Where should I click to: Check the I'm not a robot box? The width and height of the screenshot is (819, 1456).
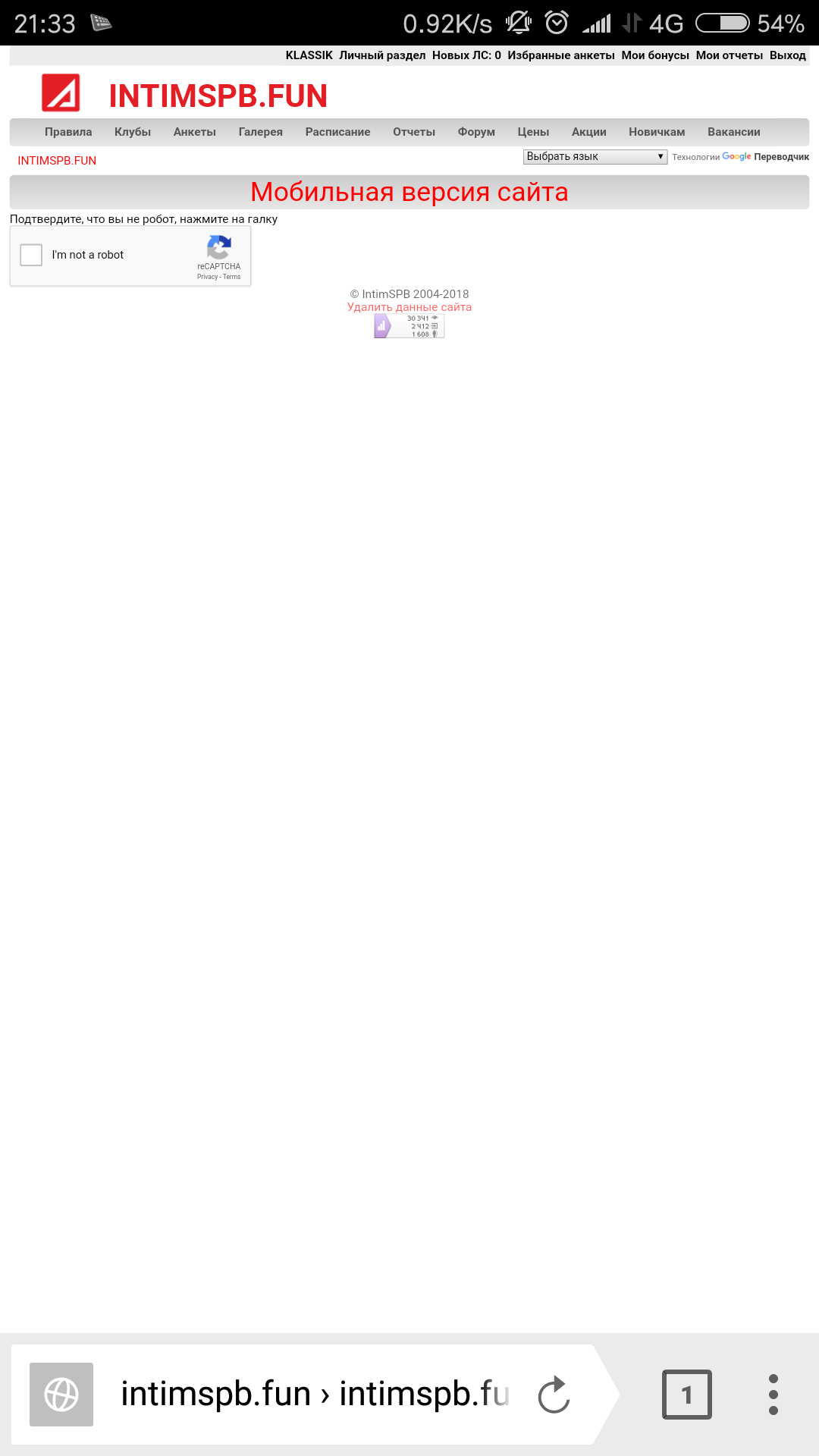(x=31, y=255)
